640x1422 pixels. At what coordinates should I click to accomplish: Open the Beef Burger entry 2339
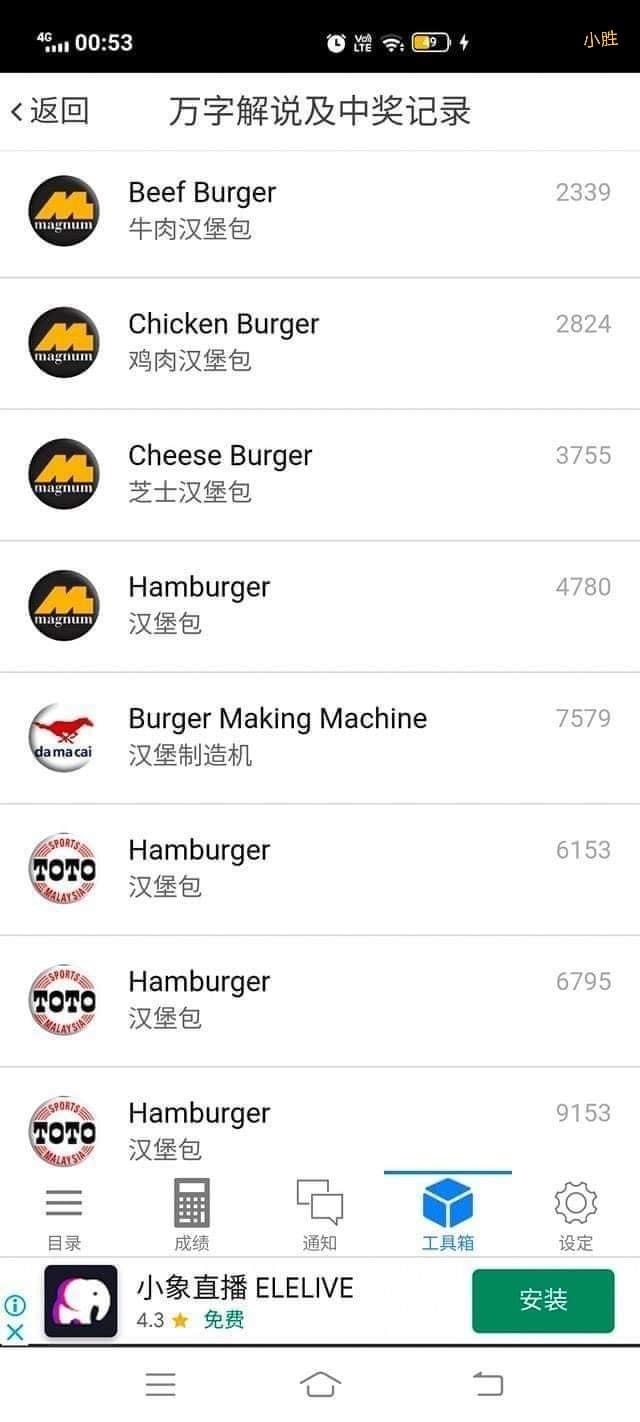point(320,210)
